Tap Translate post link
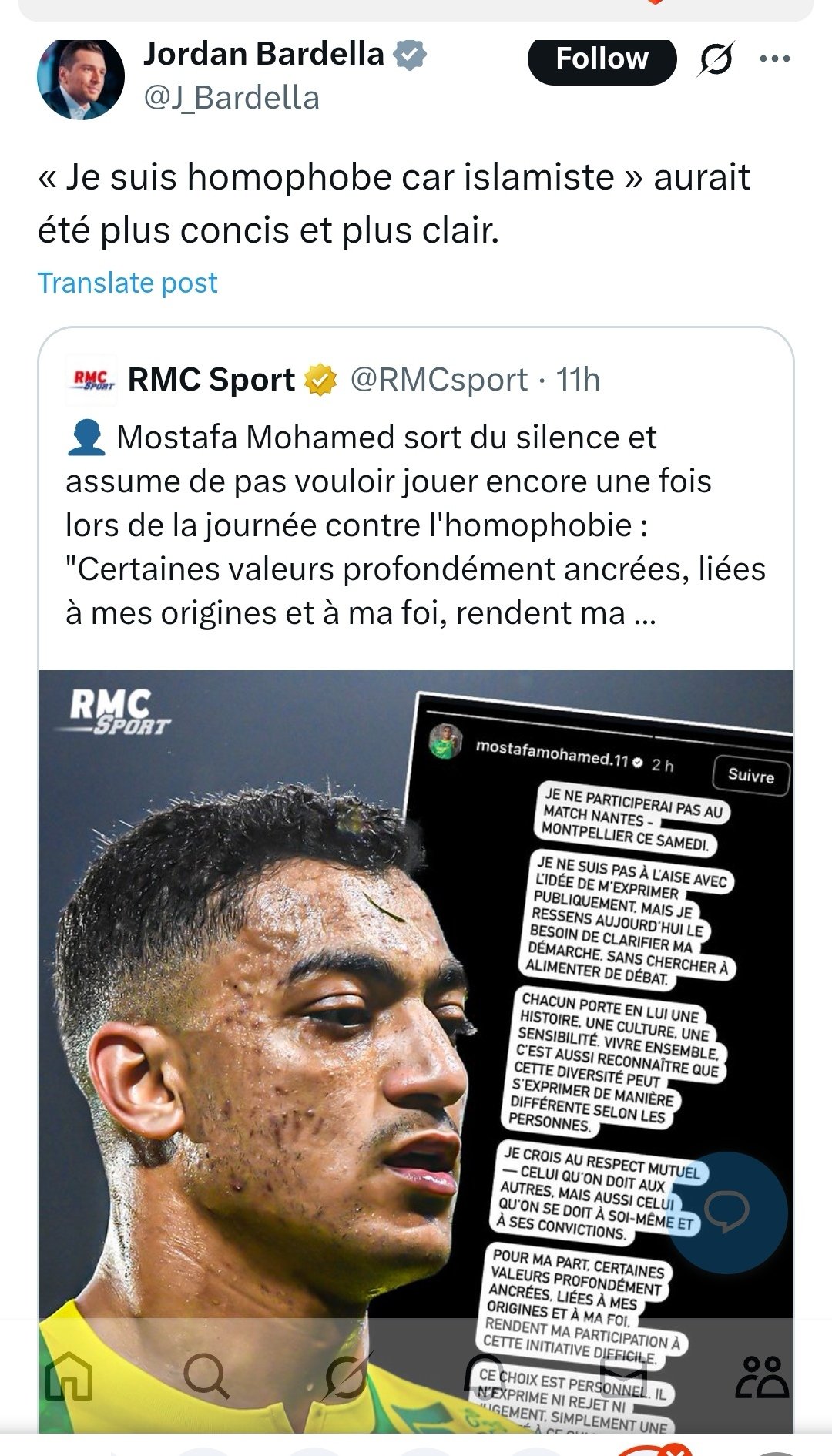This screenshot has width=832, height=1456. point(127,283)
